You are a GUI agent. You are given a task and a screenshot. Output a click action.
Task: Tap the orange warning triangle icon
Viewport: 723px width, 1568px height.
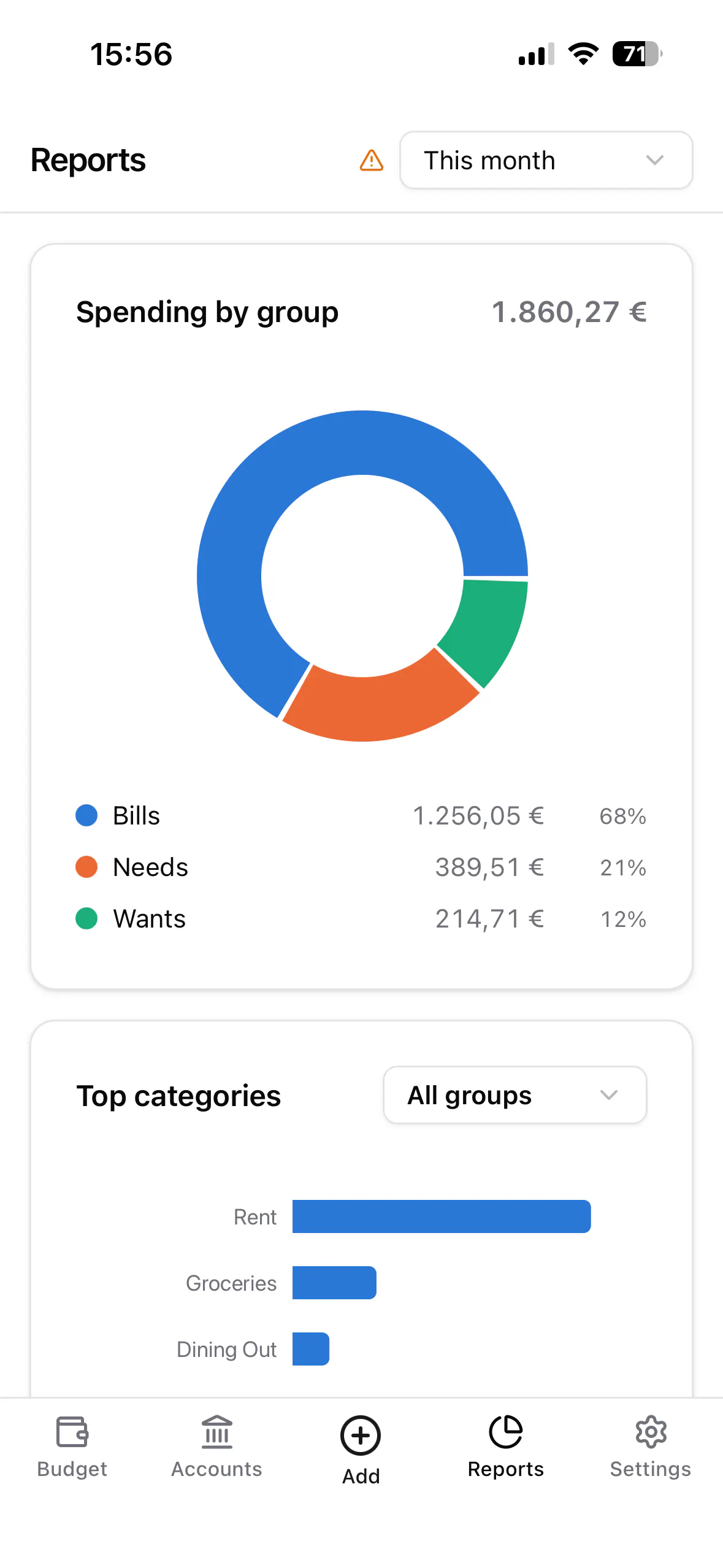(x=371, y=161)
